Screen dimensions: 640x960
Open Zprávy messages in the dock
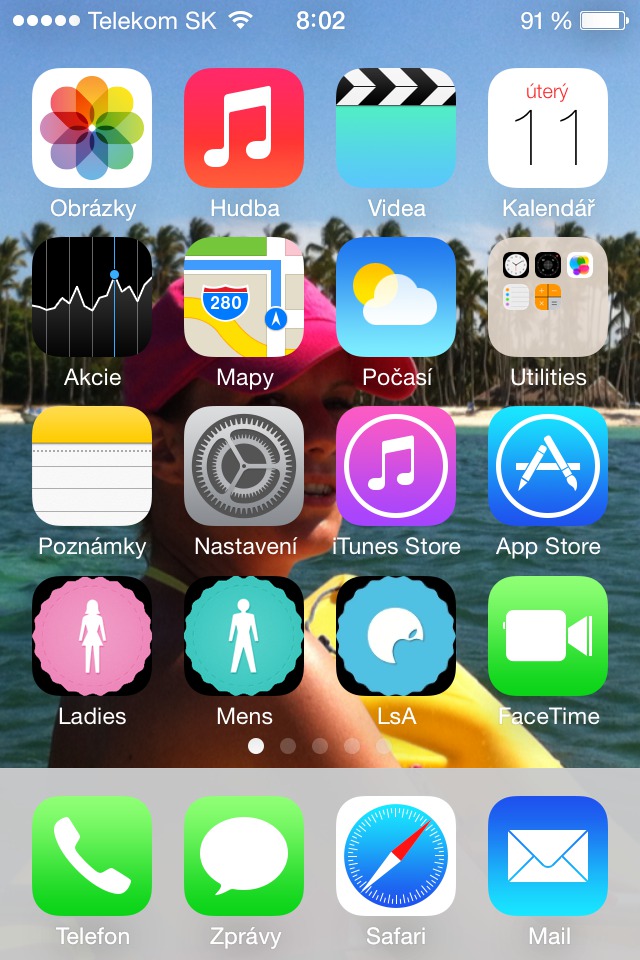pos(244,856)
